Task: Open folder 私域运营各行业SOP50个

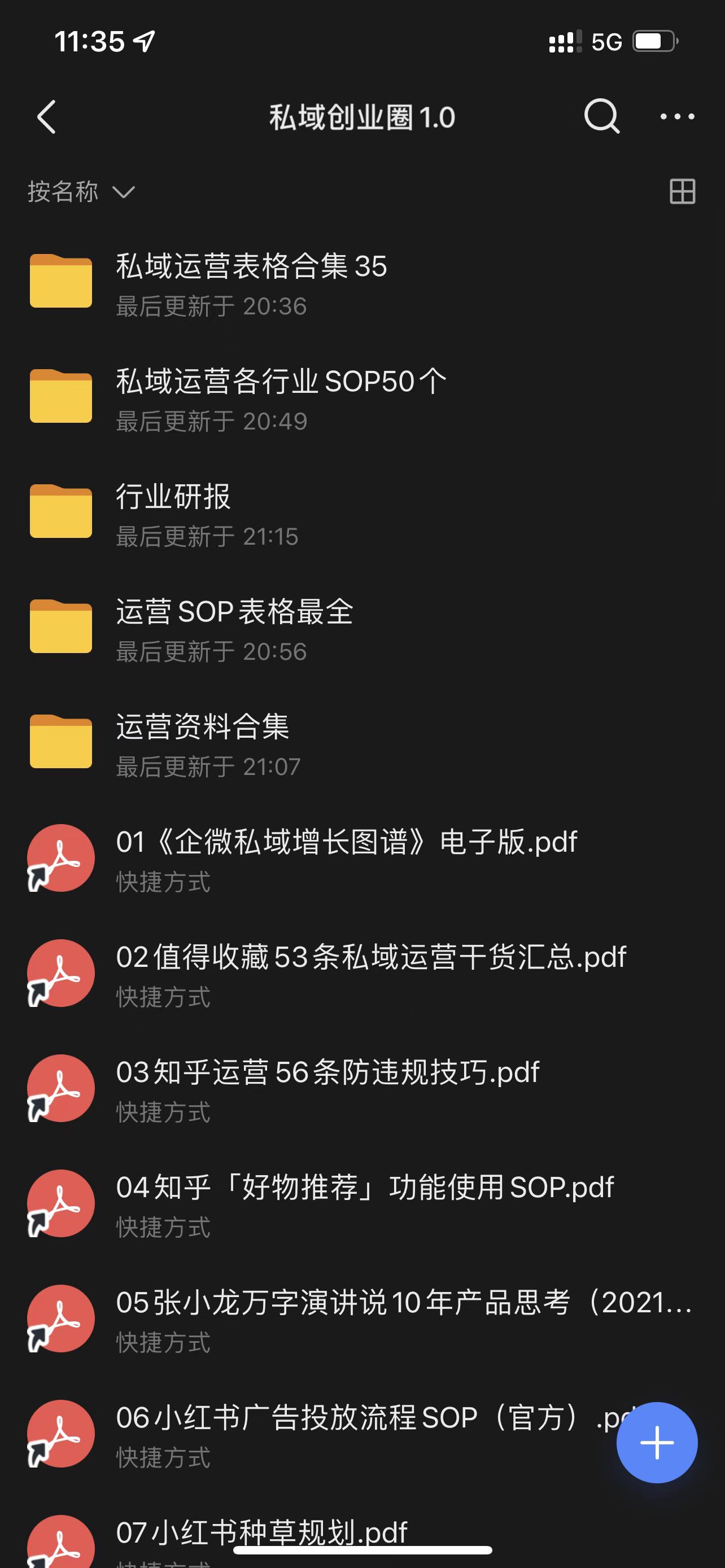Action: 280,398
